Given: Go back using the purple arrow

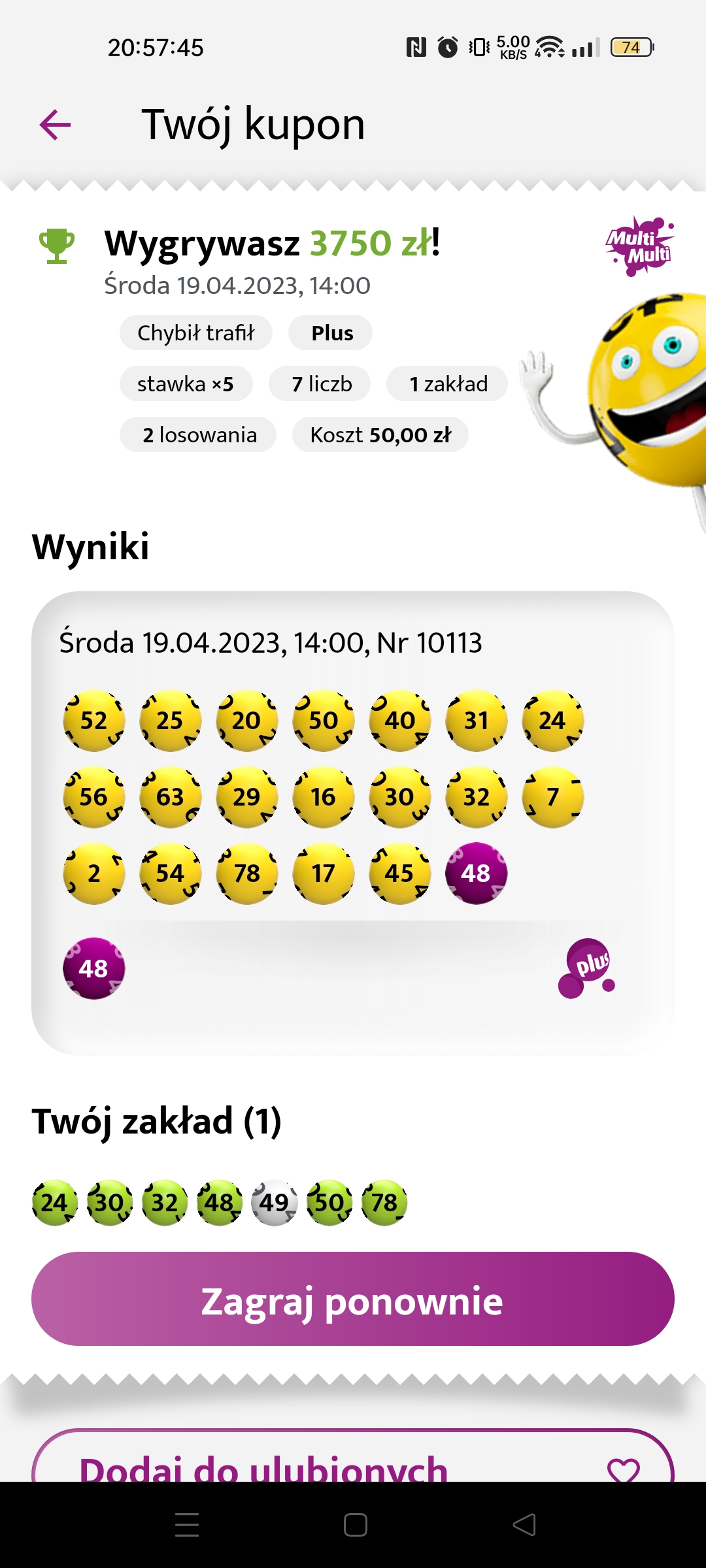Looking at the screenshot, I should click(x=55, y=125).
